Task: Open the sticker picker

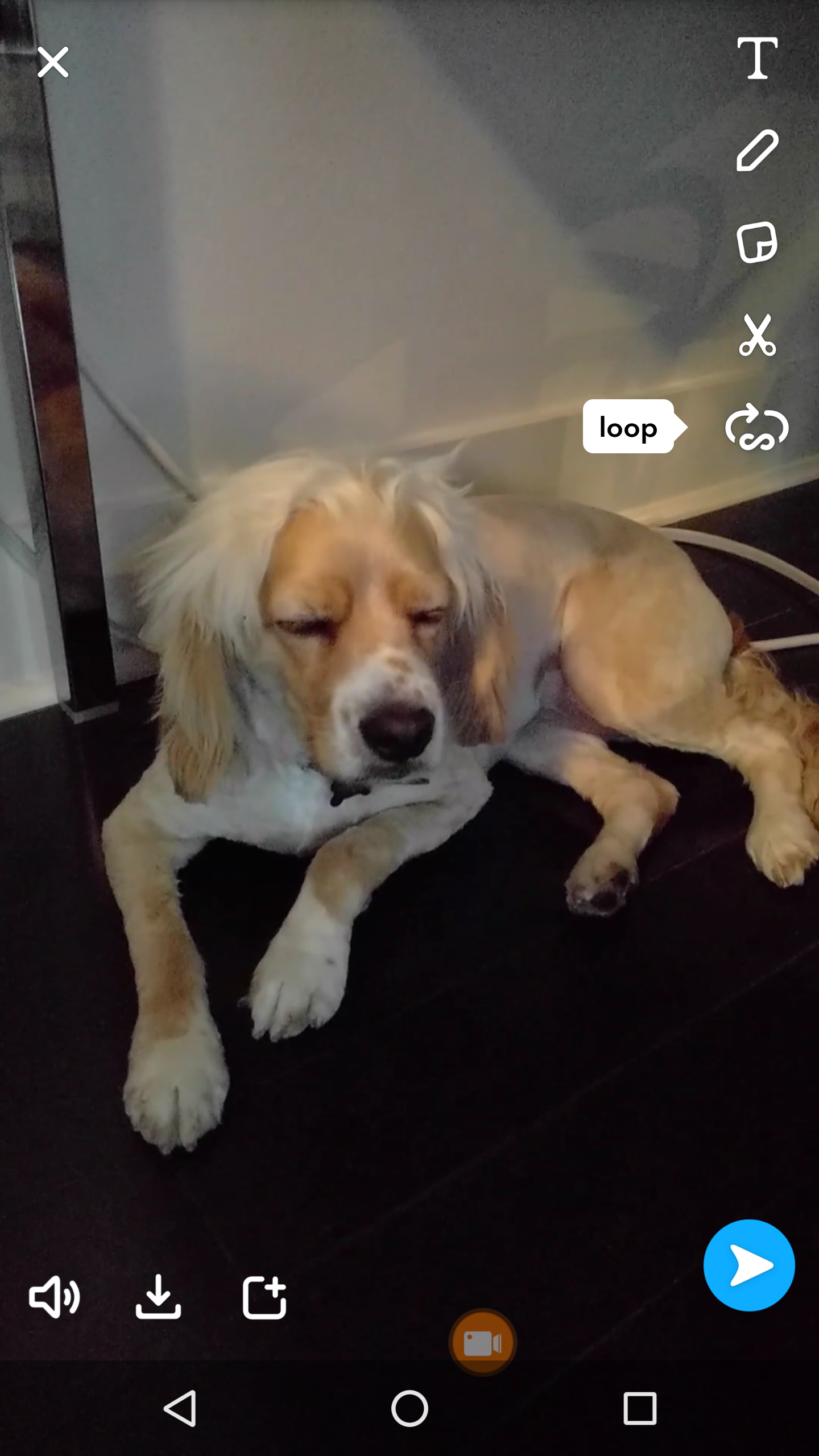Action: 757,242
